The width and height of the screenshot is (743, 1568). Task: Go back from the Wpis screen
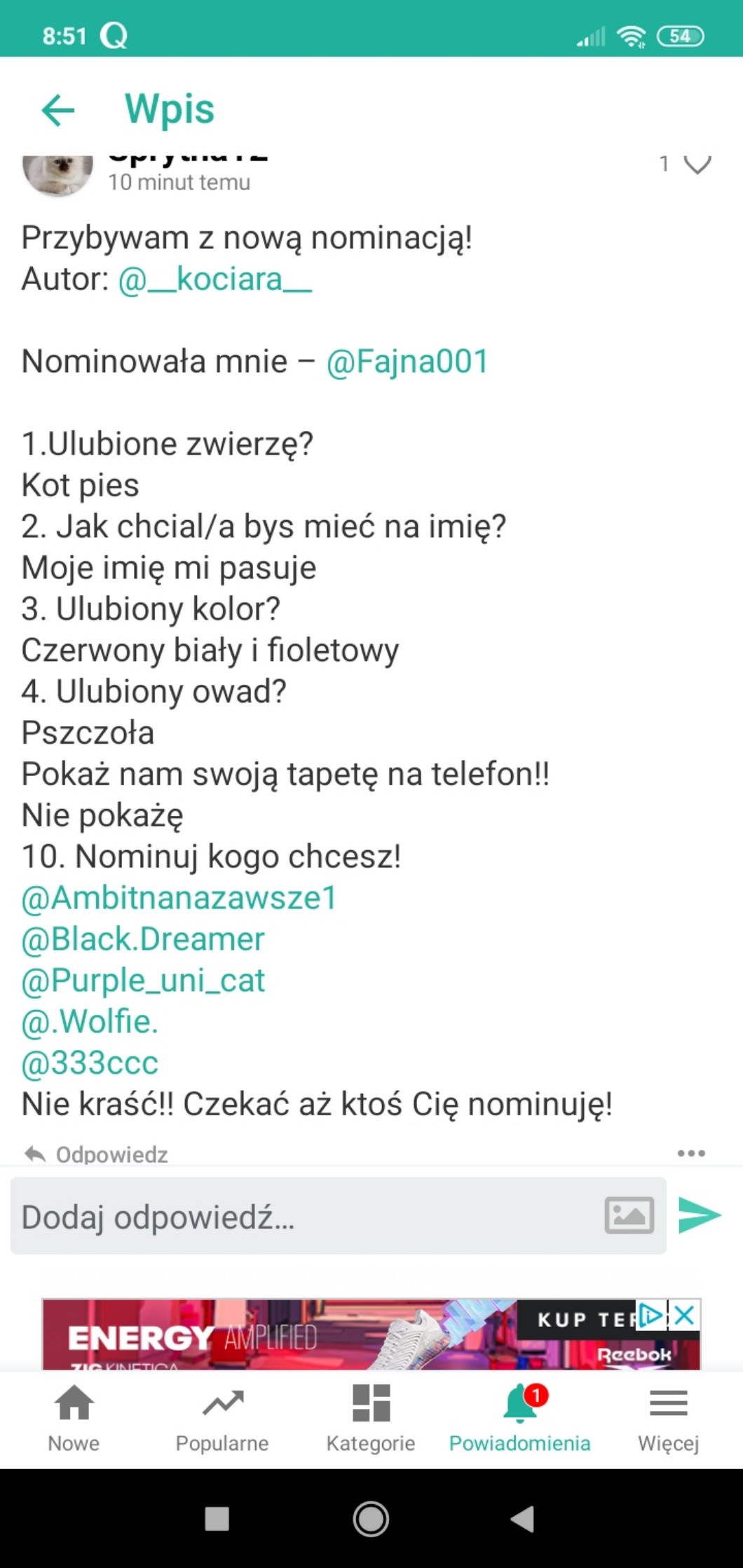point(58,110)
